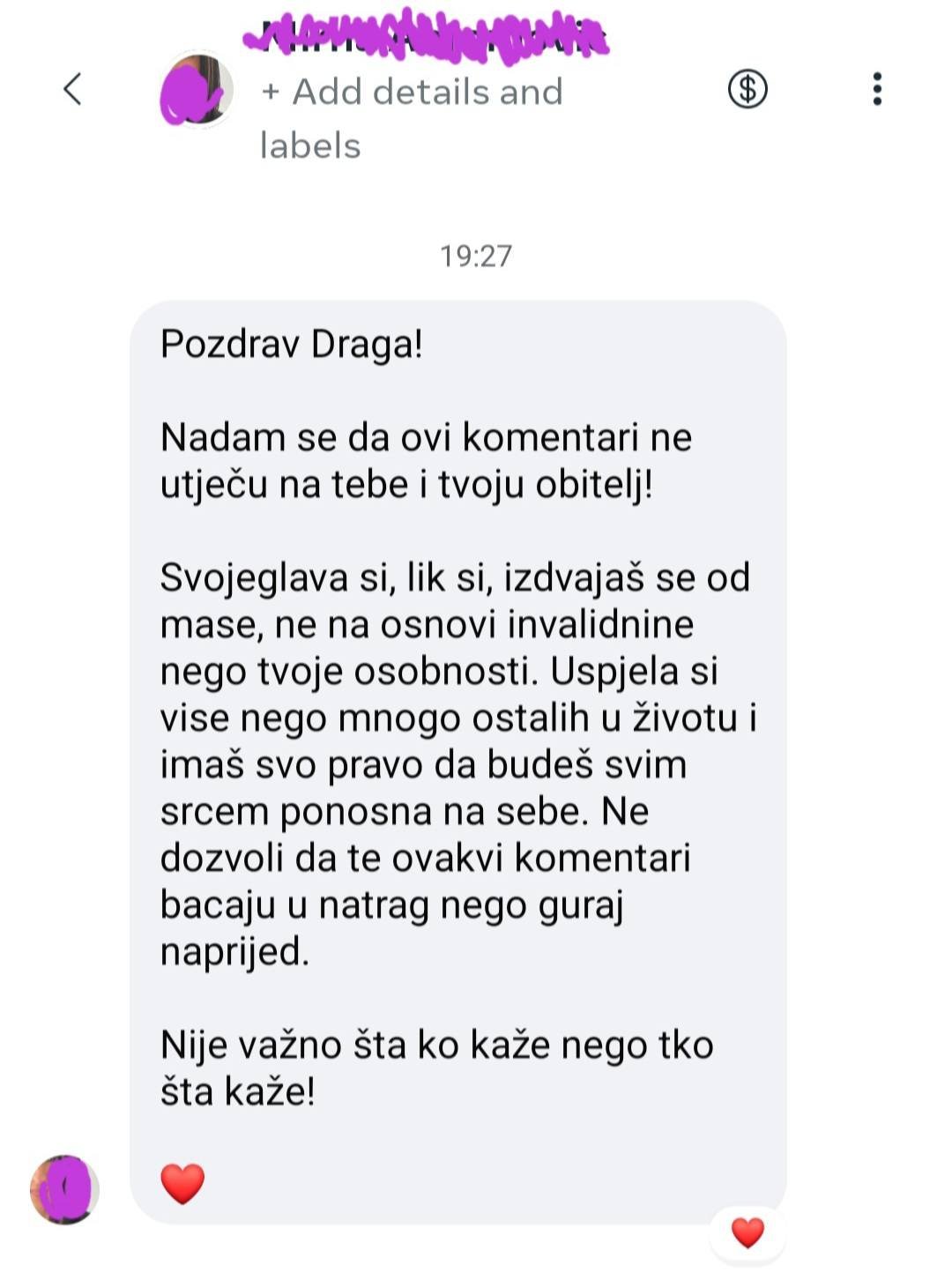Go back using the header arrow

(73, 89)
